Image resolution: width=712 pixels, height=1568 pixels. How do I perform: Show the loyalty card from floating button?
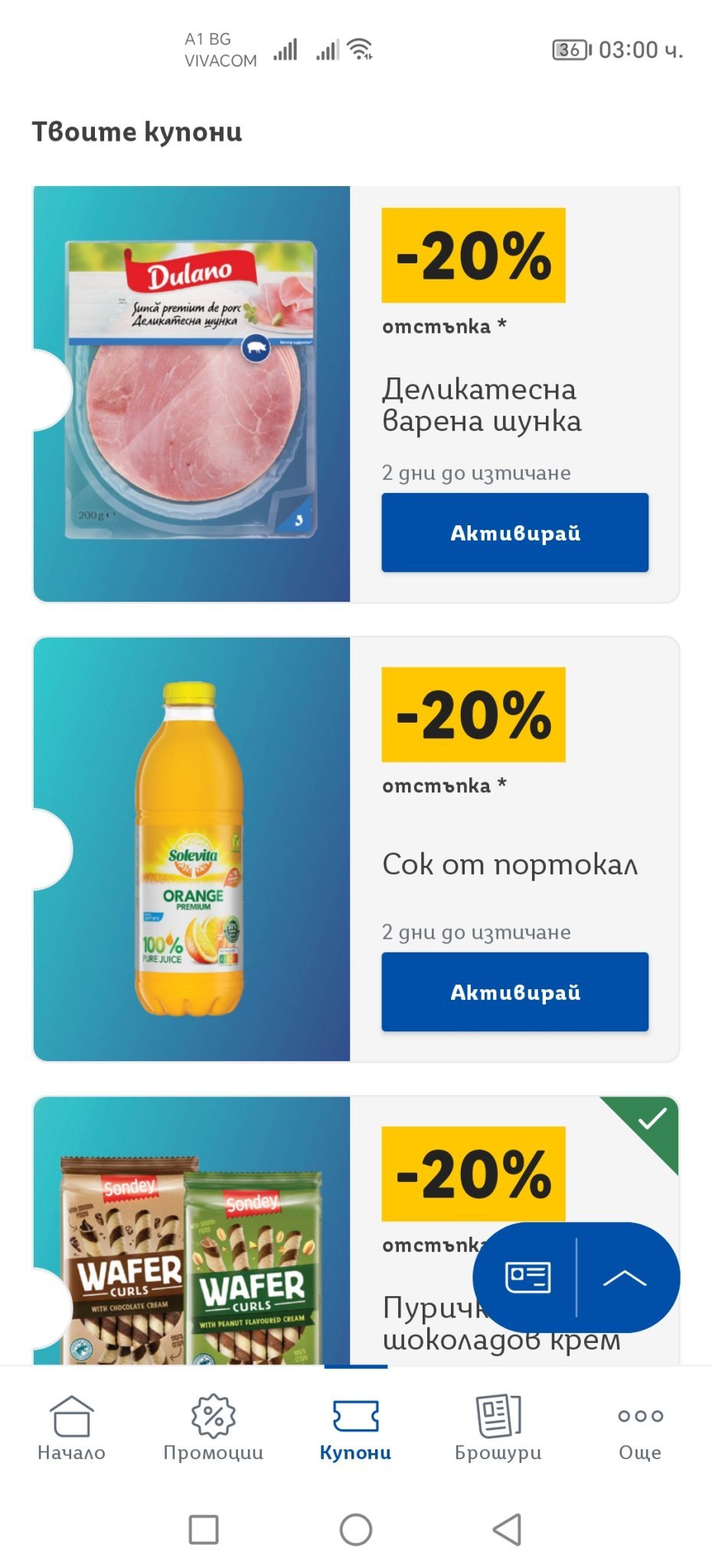pos(527,1277)
